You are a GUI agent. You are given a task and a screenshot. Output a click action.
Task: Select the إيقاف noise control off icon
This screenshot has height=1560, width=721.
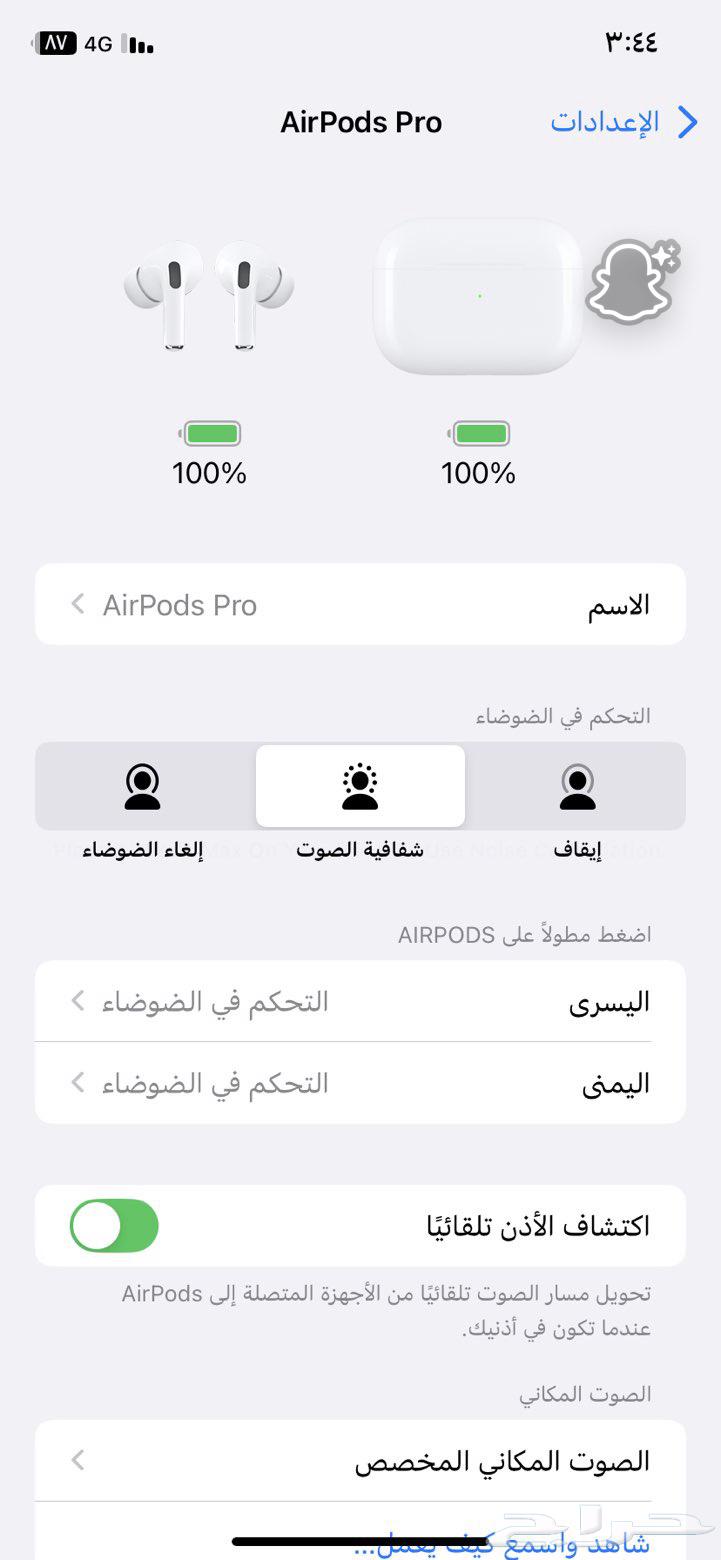pyautogui.click(x=578, y=786)
